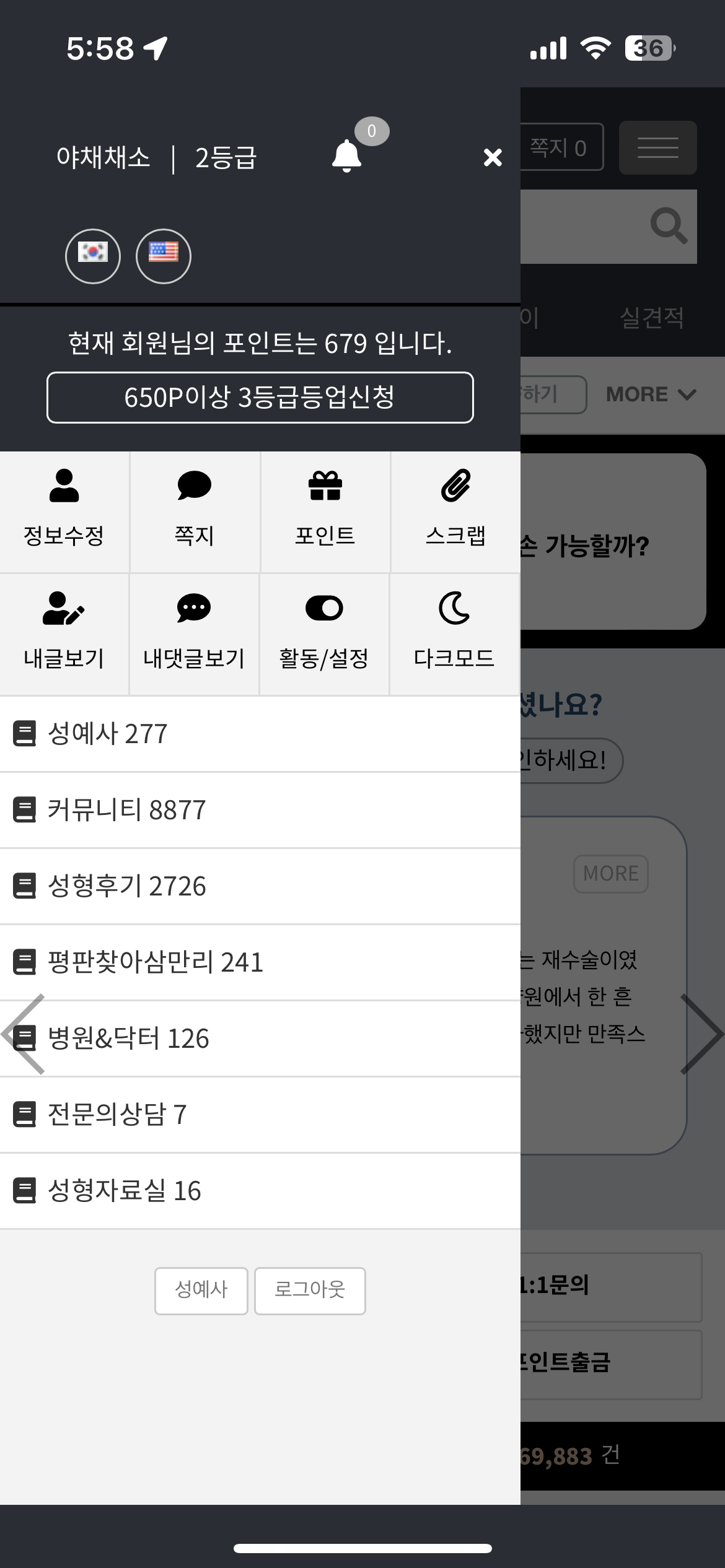Open 스크랩 scraps tile
The width and height of the screenshot is (725, 1568).
(455, 512)
